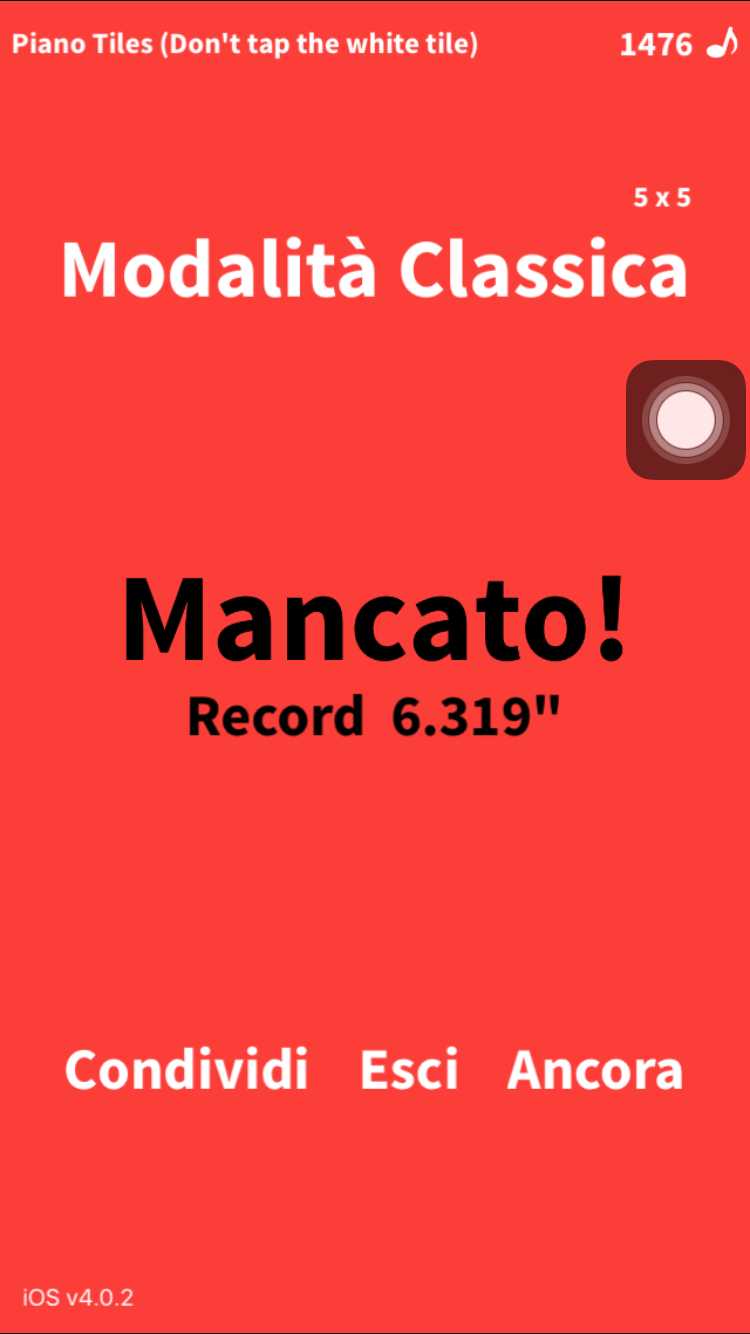Open the AssistiveTouch floating button
Screen dimensions: 750x1334
[685, 419]
